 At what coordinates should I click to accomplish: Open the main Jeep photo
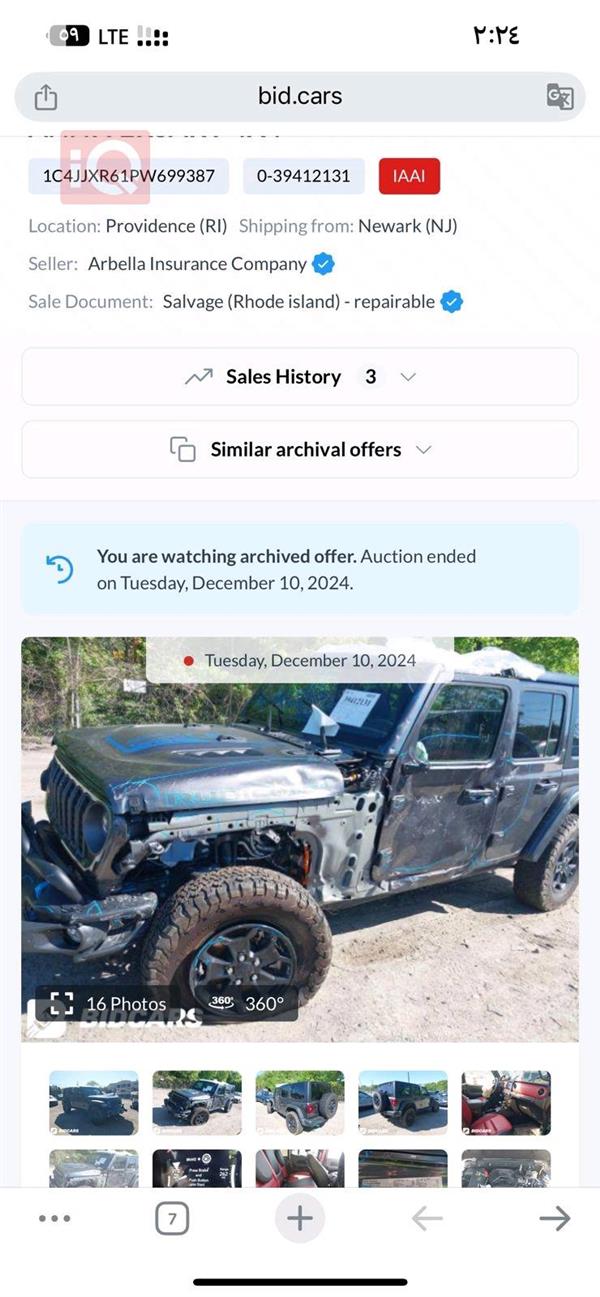[x=300, y=820]
